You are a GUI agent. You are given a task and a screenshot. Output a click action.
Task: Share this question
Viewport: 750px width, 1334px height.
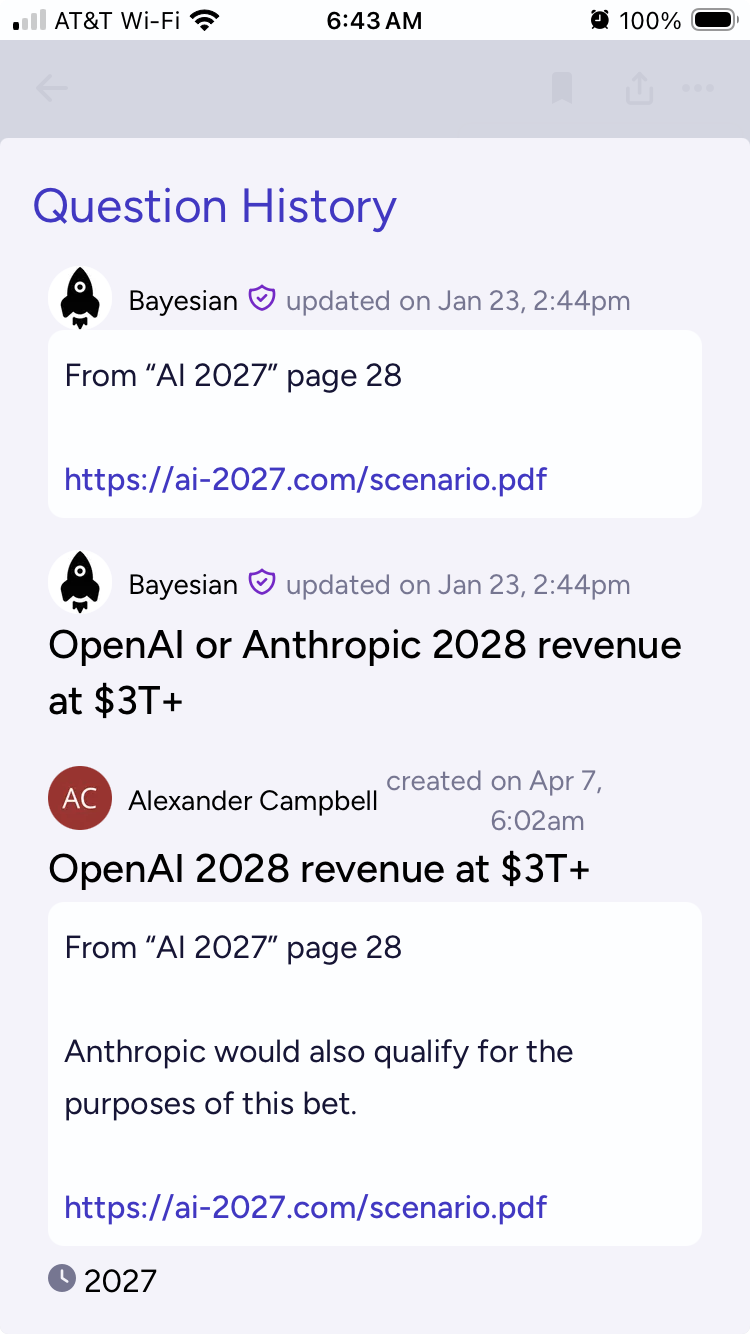[x=639, y=89]
